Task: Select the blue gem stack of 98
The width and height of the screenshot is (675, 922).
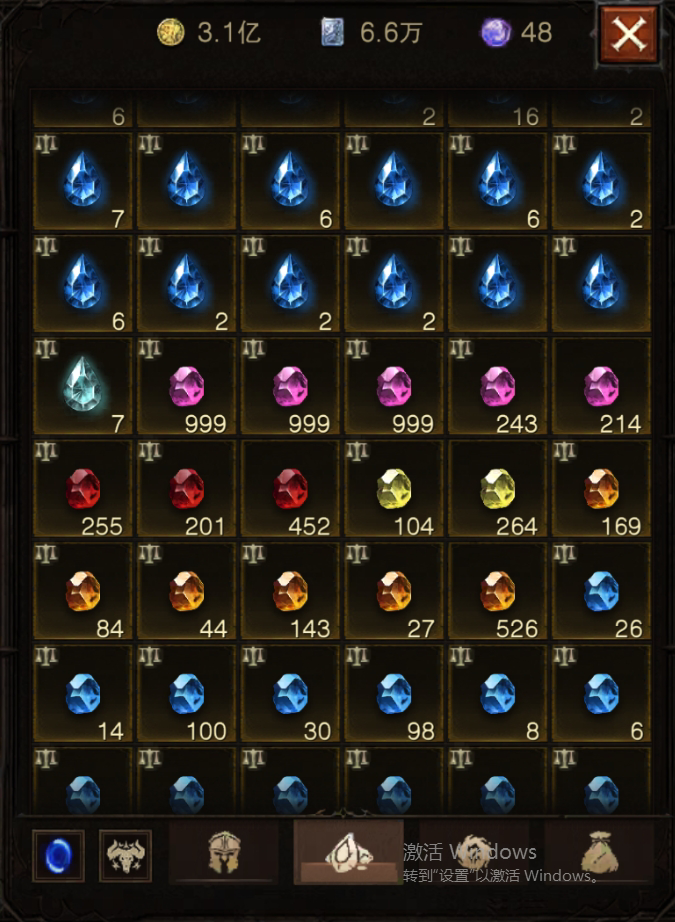Action: click(x=394, y=693)
